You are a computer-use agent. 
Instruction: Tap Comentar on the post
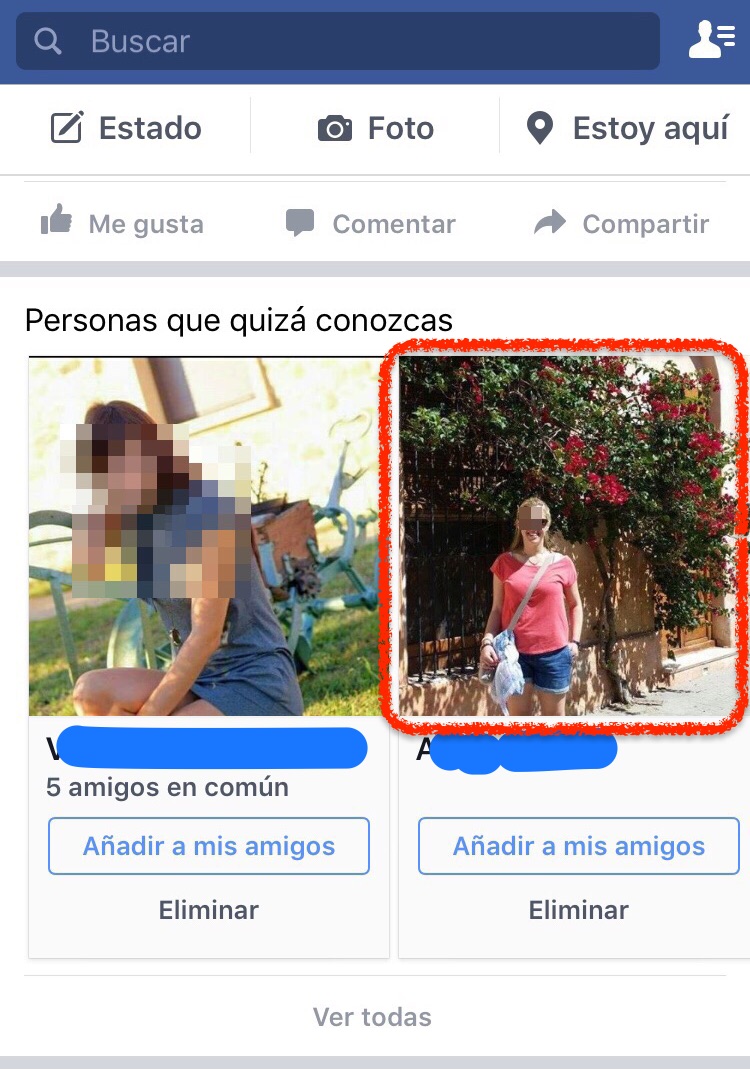[x=370, y=223]
